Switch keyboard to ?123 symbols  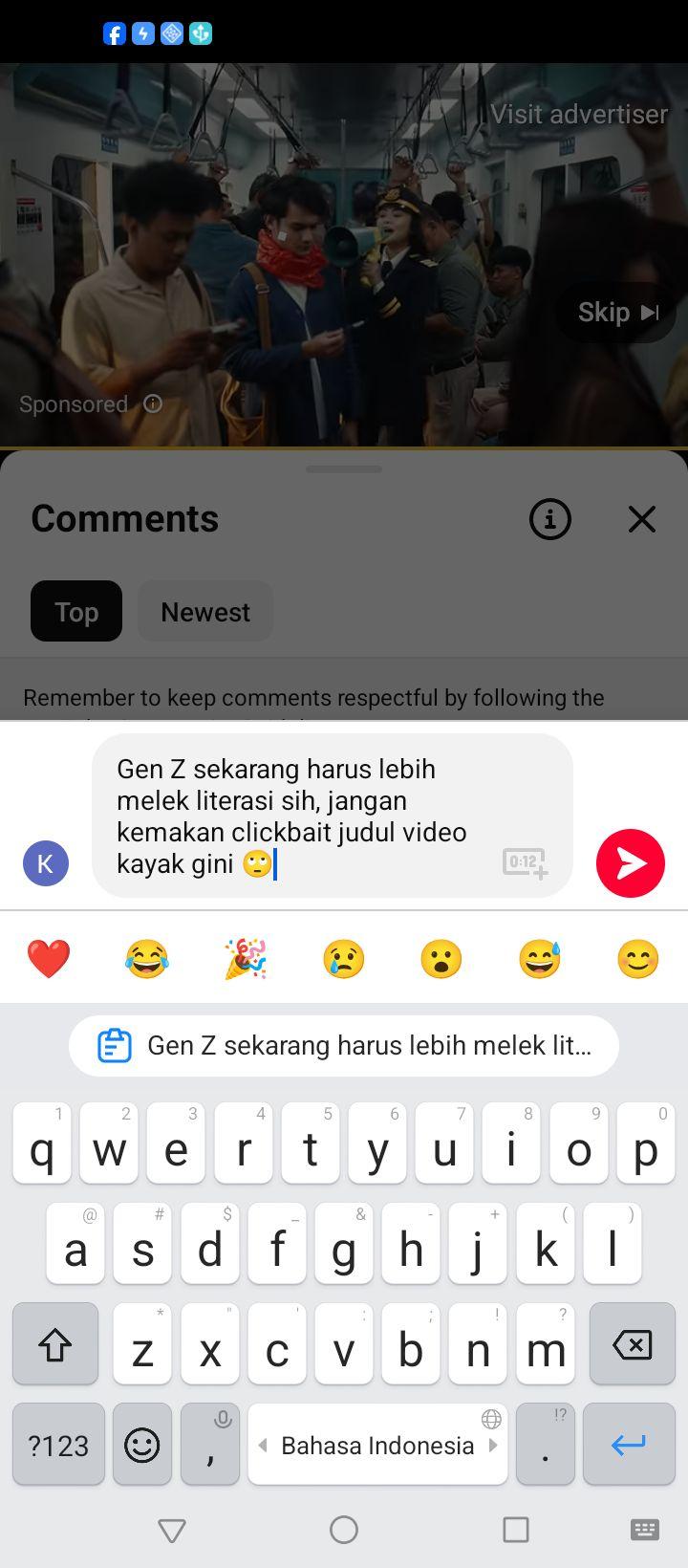[58, 1445]
